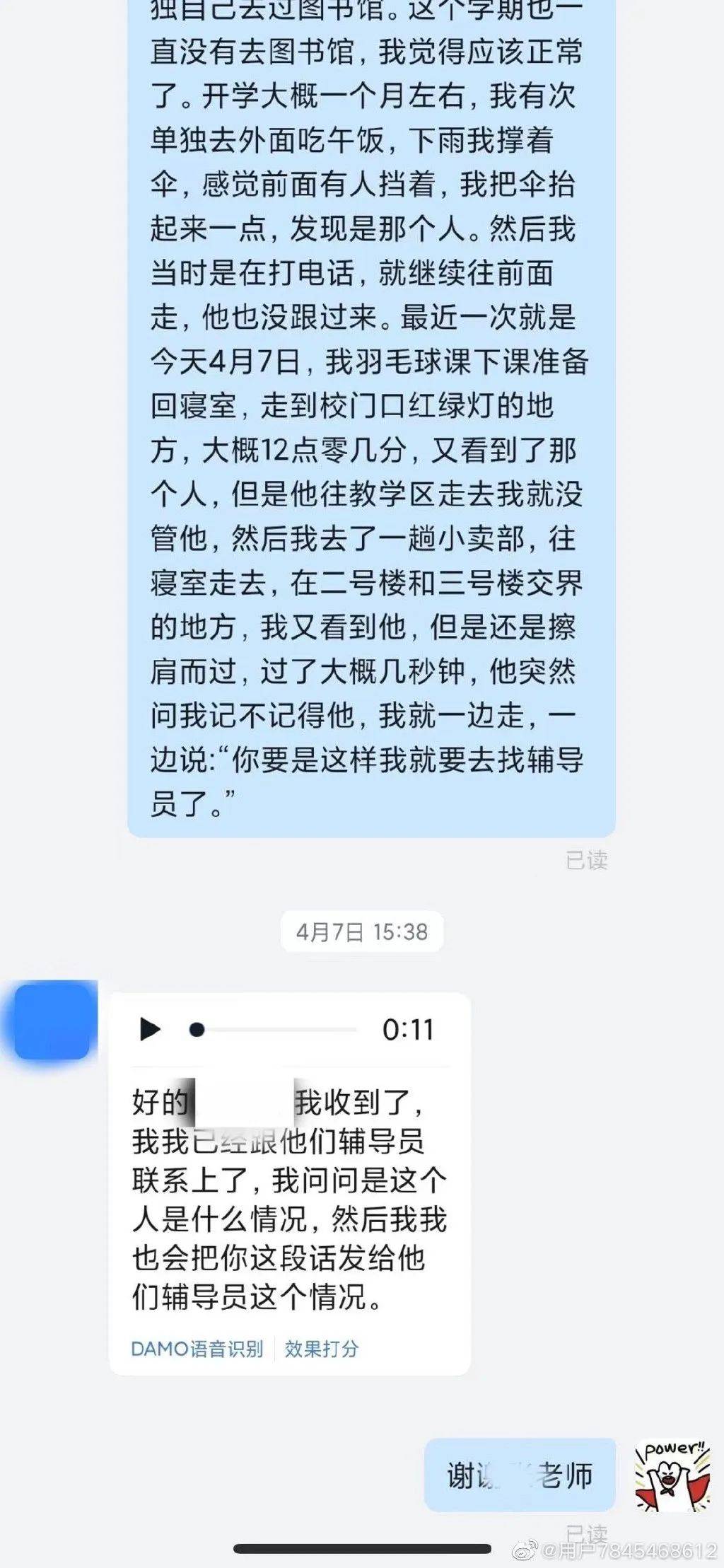Tap the voice message progress slider
Image resolution: width=724 pixels, height=1568 pixels.
tap(274, 1030)
